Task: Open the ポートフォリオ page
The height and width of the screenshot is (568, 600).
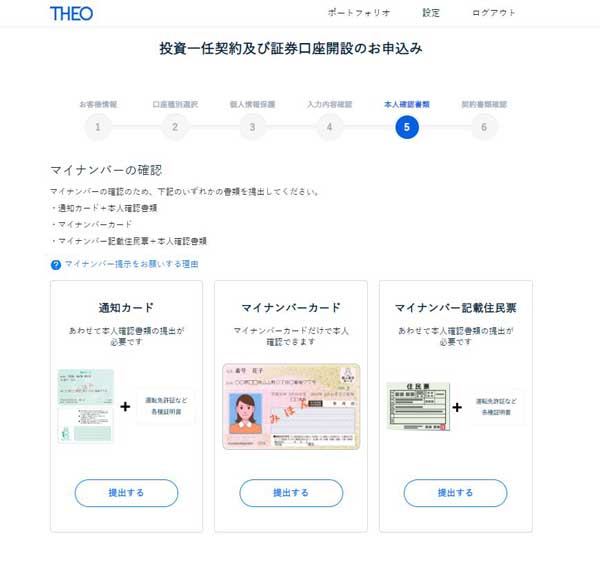Action: point(359,13)
